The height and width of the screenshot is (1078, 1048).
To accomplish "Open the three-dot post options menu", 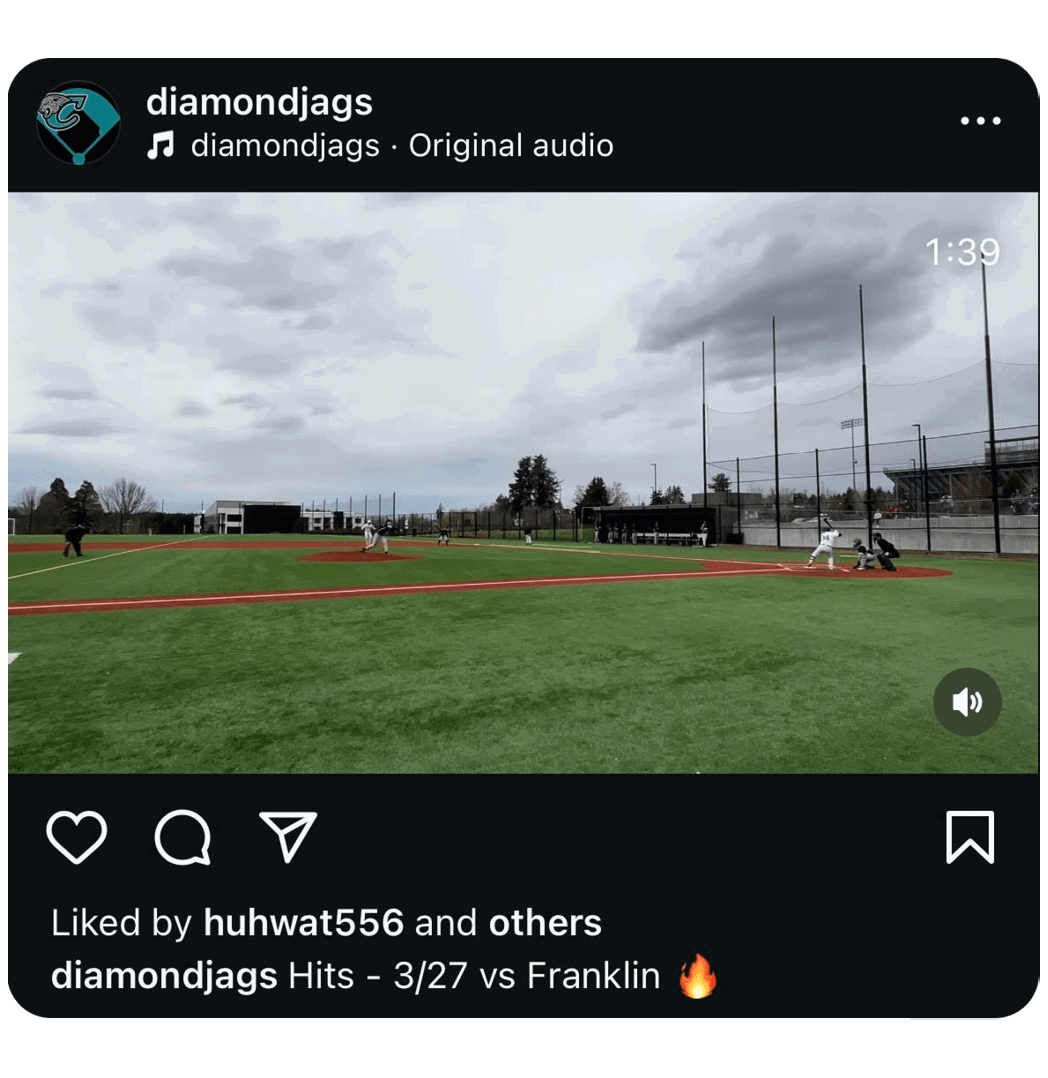I will point(980,121).
